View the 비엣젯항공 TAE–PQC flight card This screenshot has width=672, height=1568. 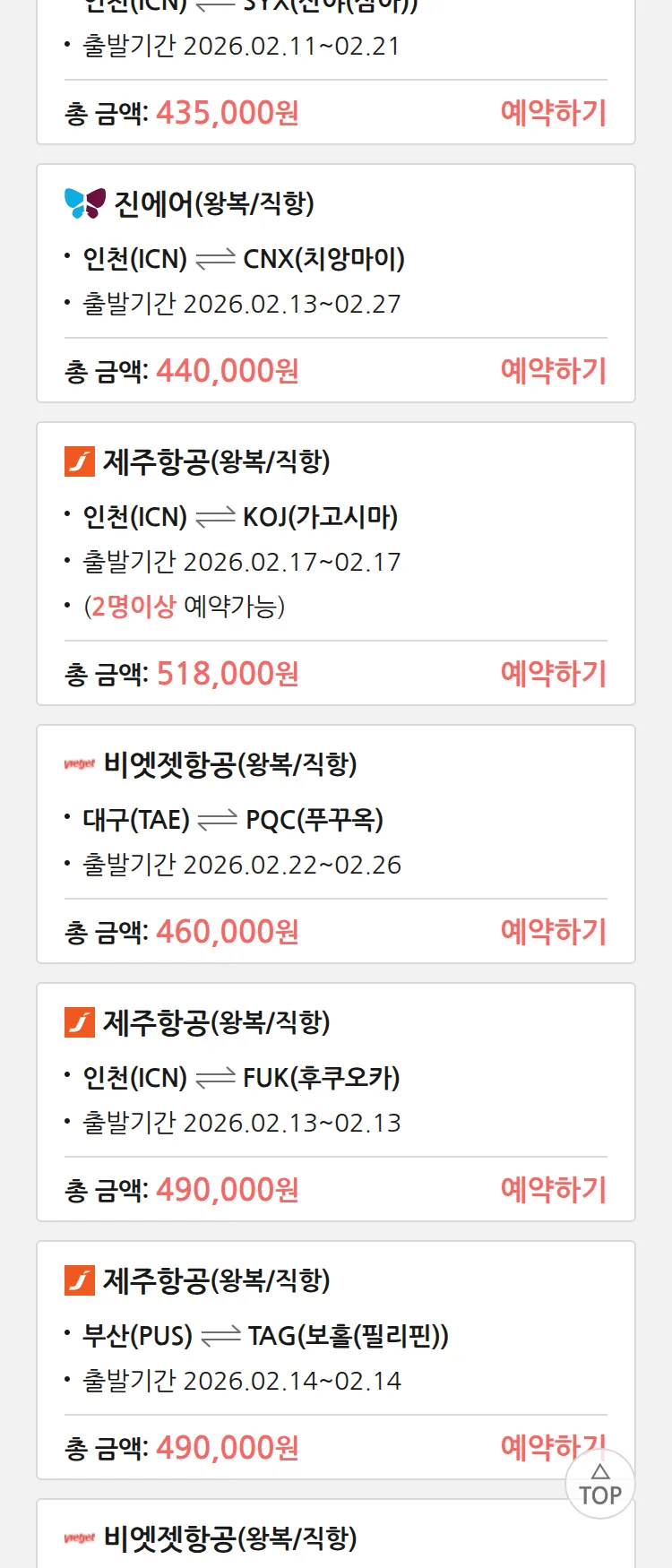[335, 821]
